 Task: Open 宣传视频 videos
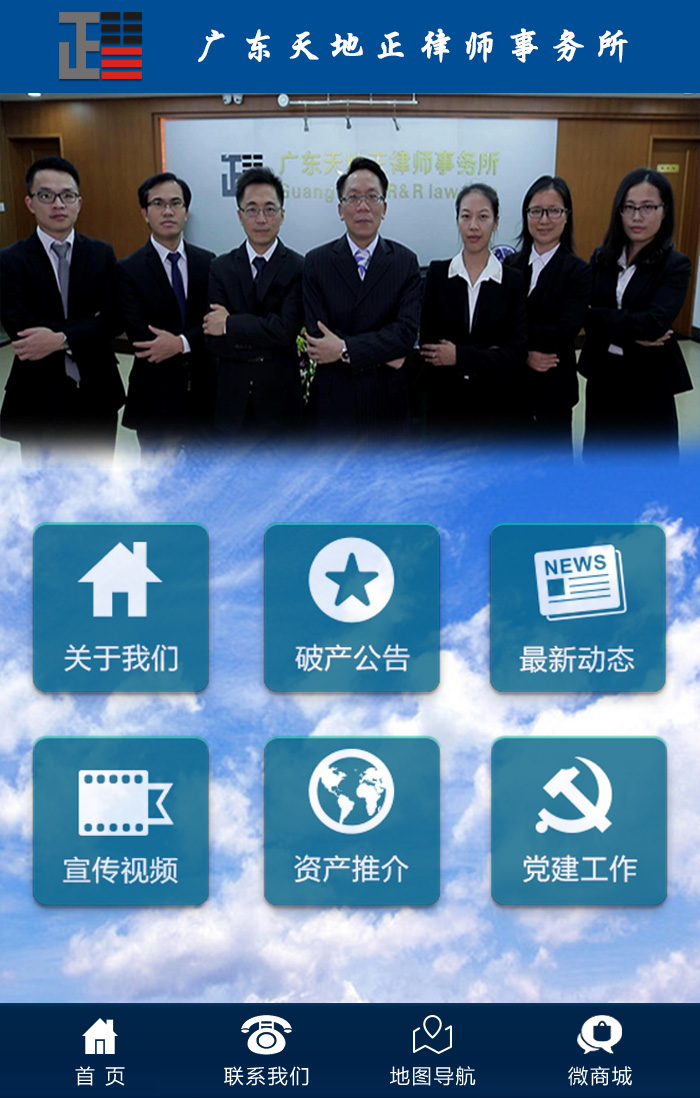121,821
